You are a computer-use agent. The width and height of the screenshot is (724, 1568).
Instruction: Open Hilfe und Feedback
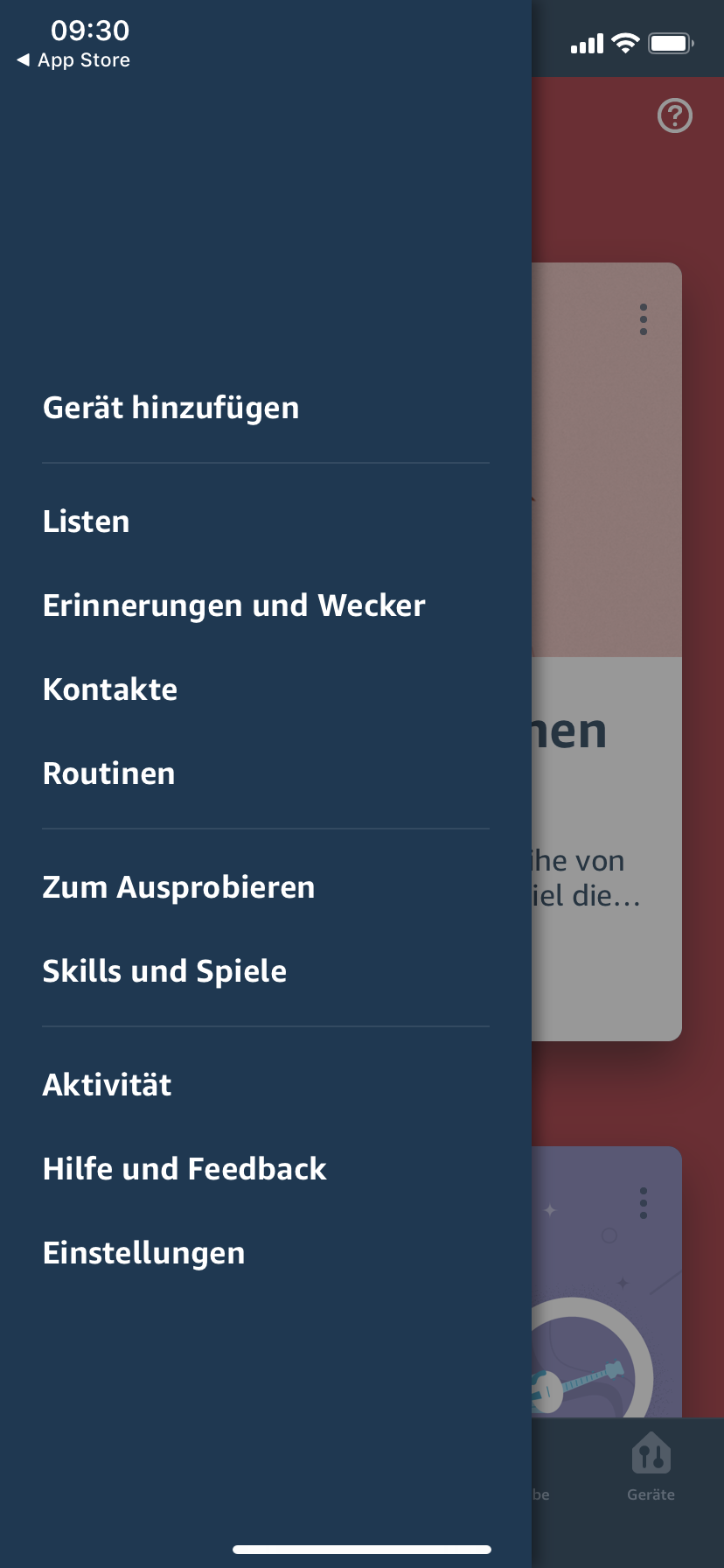(184, 1170)
